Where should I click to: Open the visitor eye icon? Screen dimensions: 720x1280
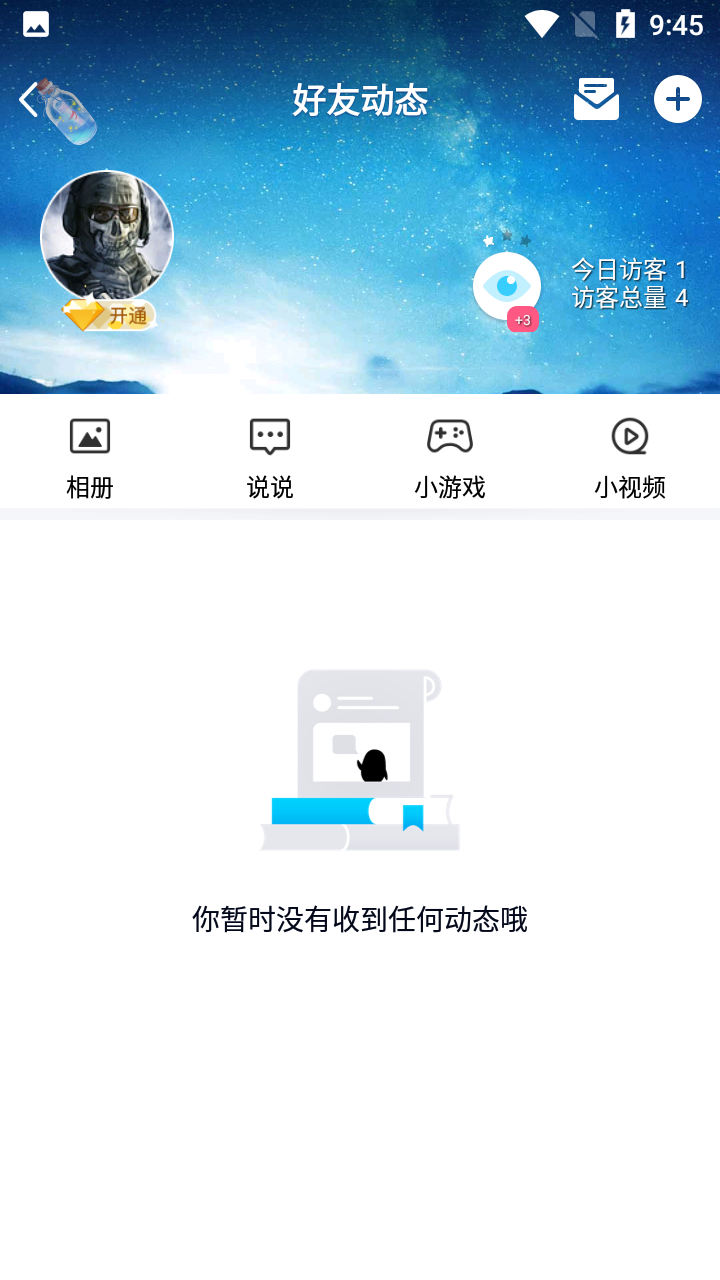click(x=507, y=286)
